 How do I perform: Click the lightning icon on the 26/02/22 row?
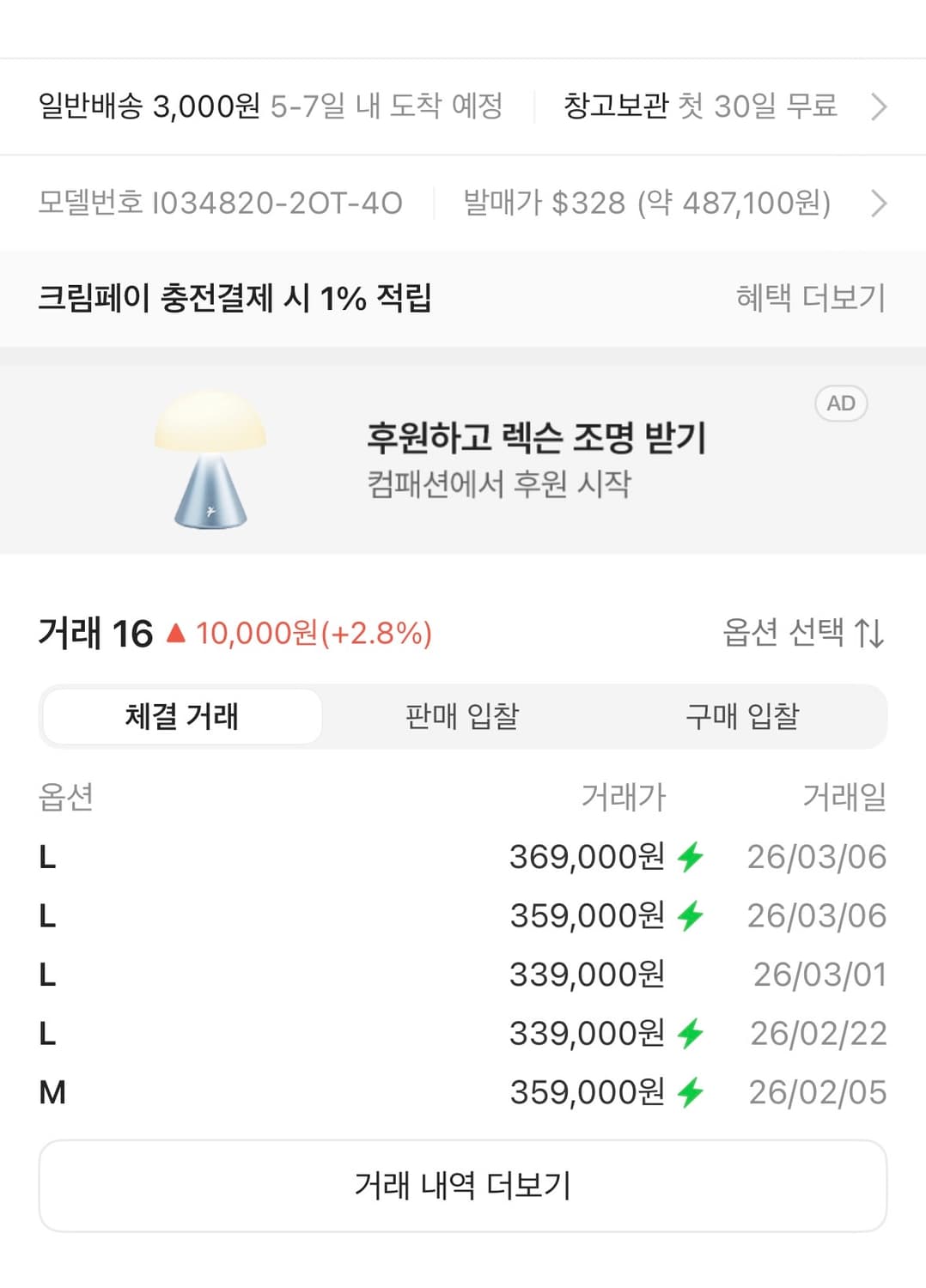click(690, 1032)
